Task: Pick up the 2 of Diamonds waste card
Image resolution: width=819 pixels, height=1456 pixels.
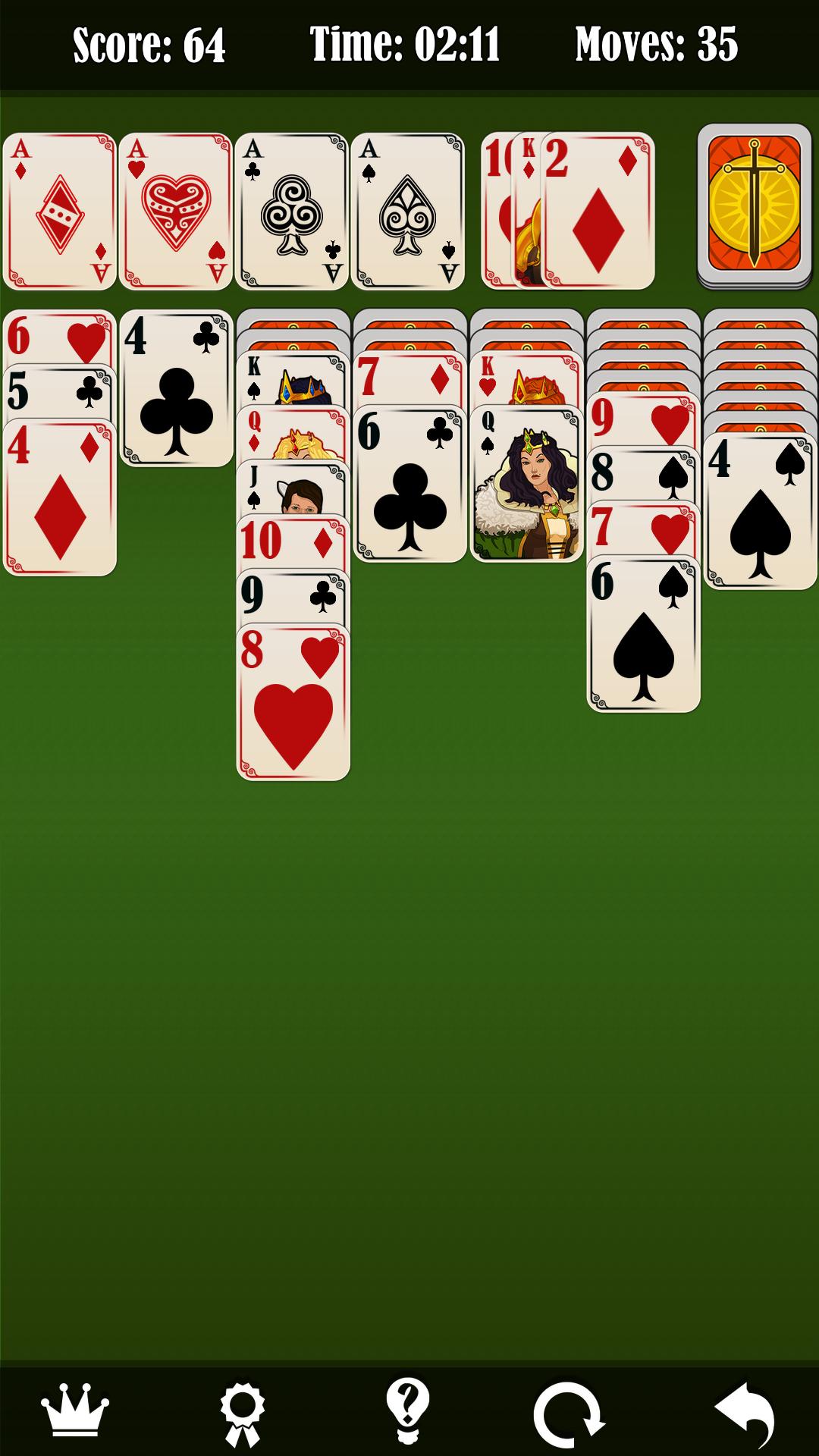Action: click(x=599, y=209)
